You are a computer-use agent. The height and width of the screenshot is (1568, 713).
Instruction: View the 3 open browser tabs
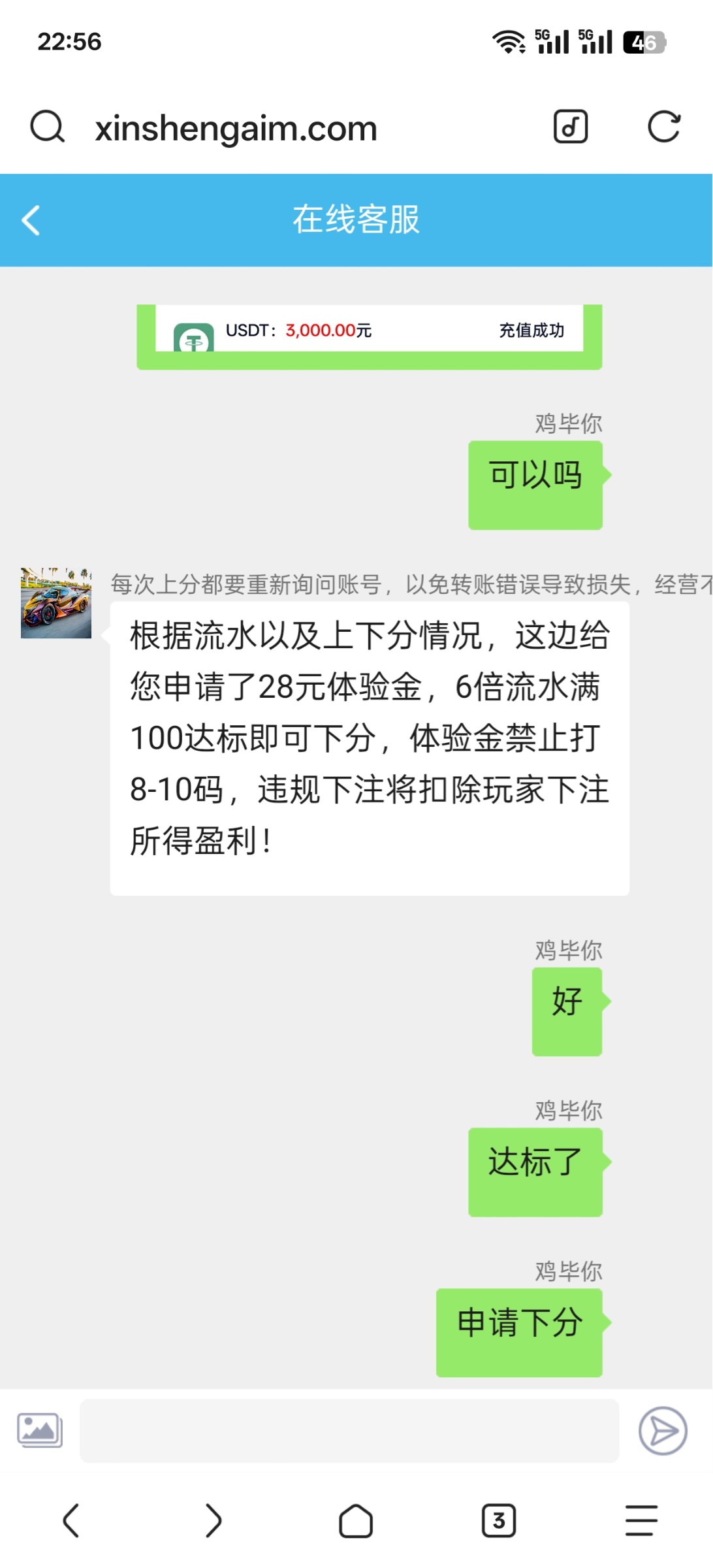click(x=499, y=1520)
